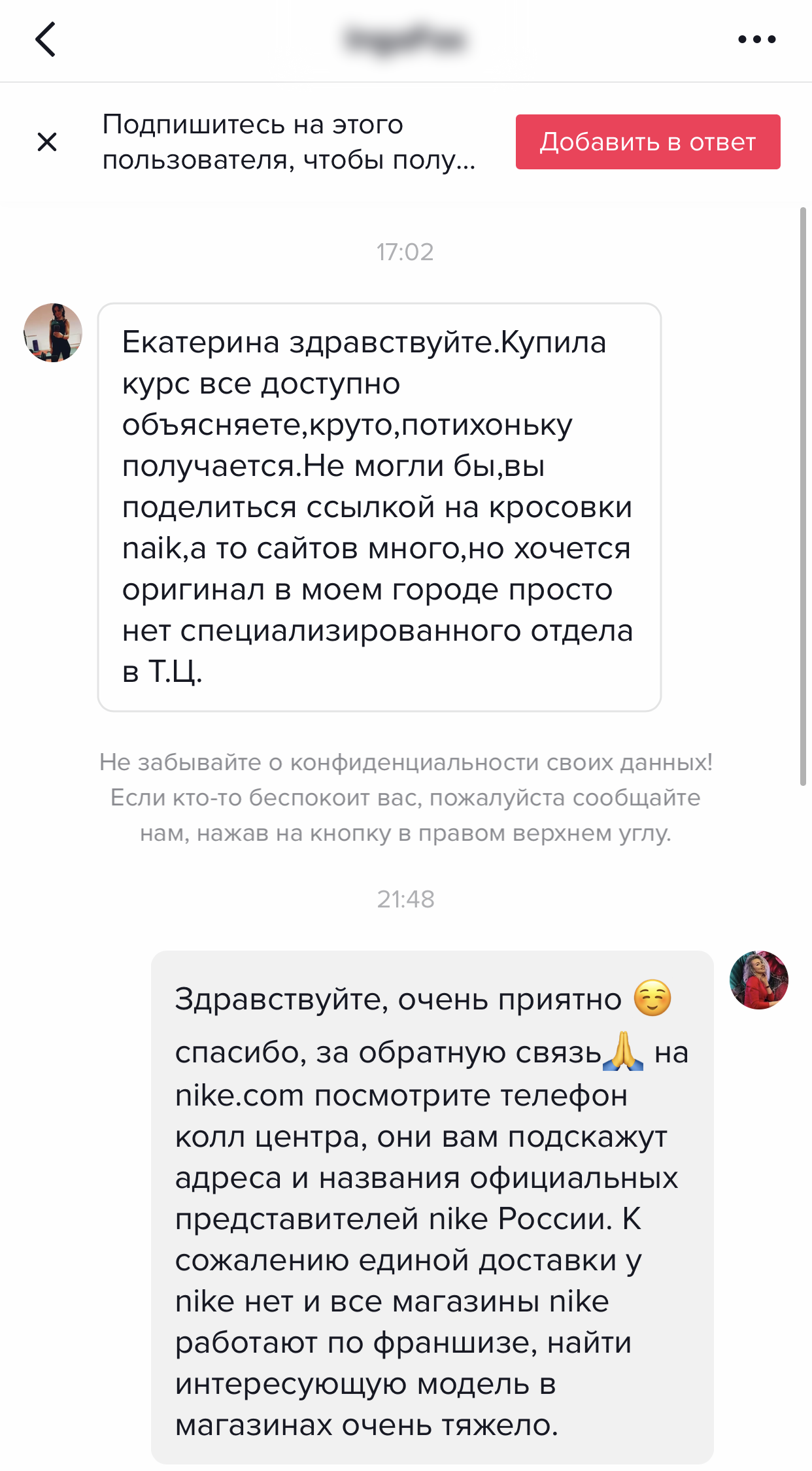Tap the red 'Добавить в ответ' button
Screen dimensions: 812x1471
[647, 142]
